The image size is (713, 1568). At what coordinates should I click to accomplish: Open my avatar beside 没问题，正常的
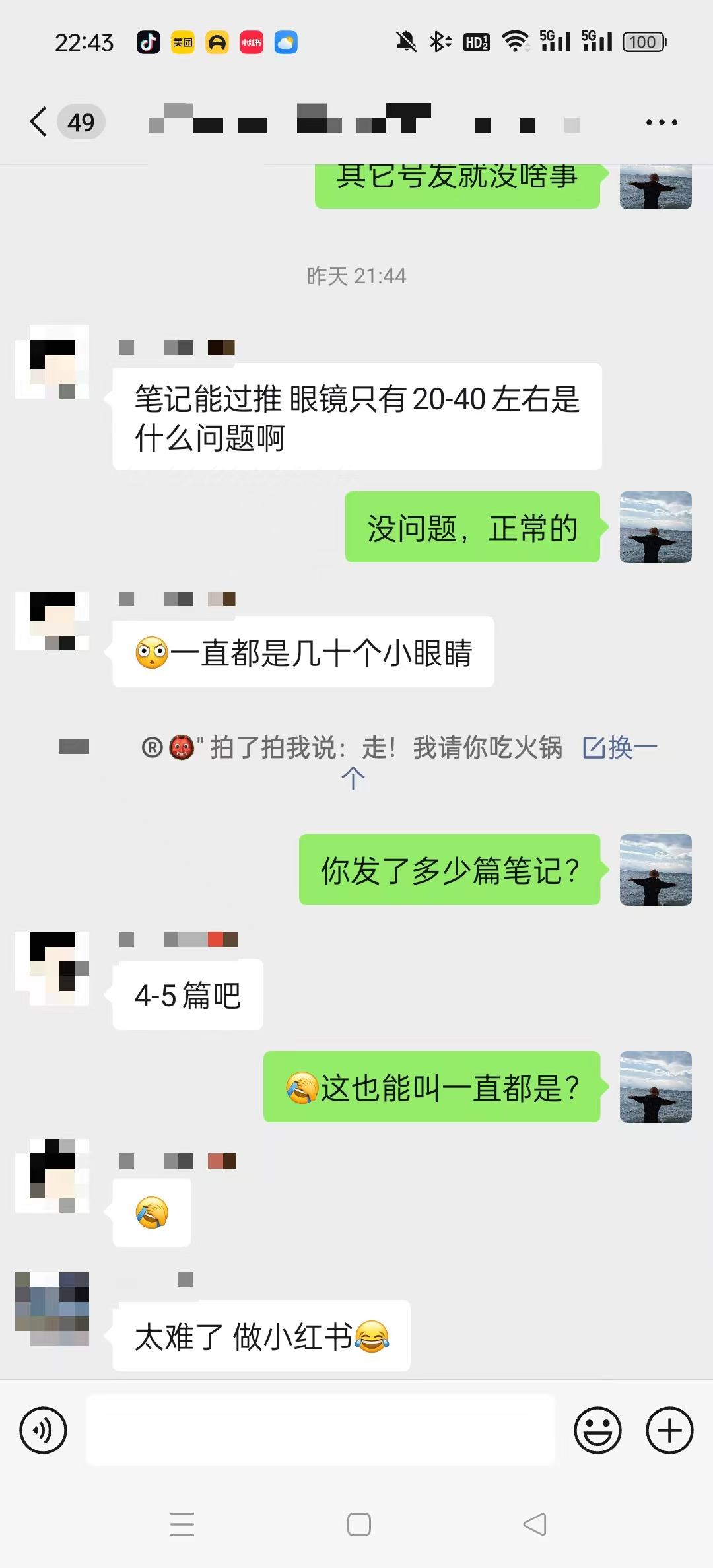(x=655, y=527)
